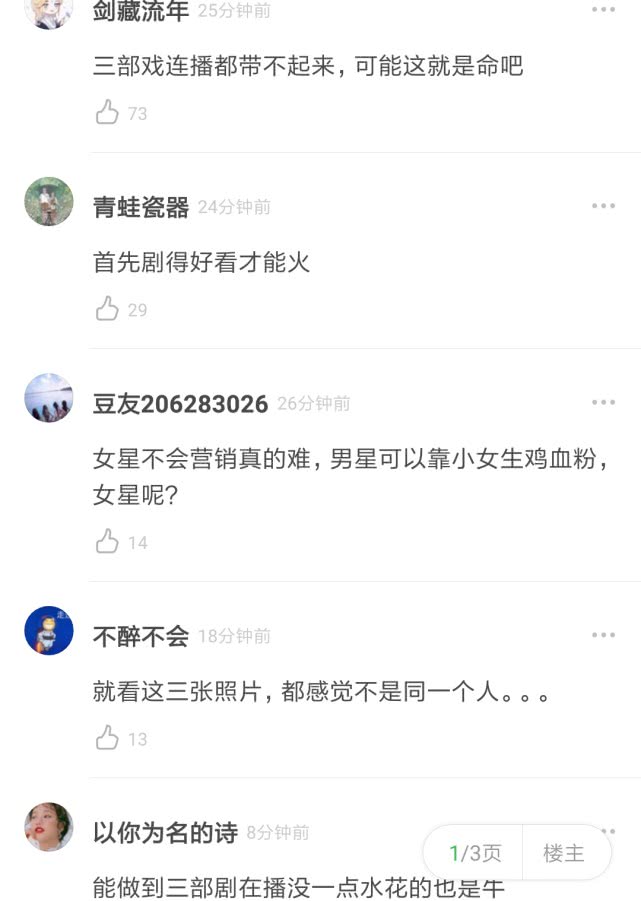The height and width of the screenshot is (901, 641).
Task: Like the comment by 豆友206283026
Action: [107, 542]
